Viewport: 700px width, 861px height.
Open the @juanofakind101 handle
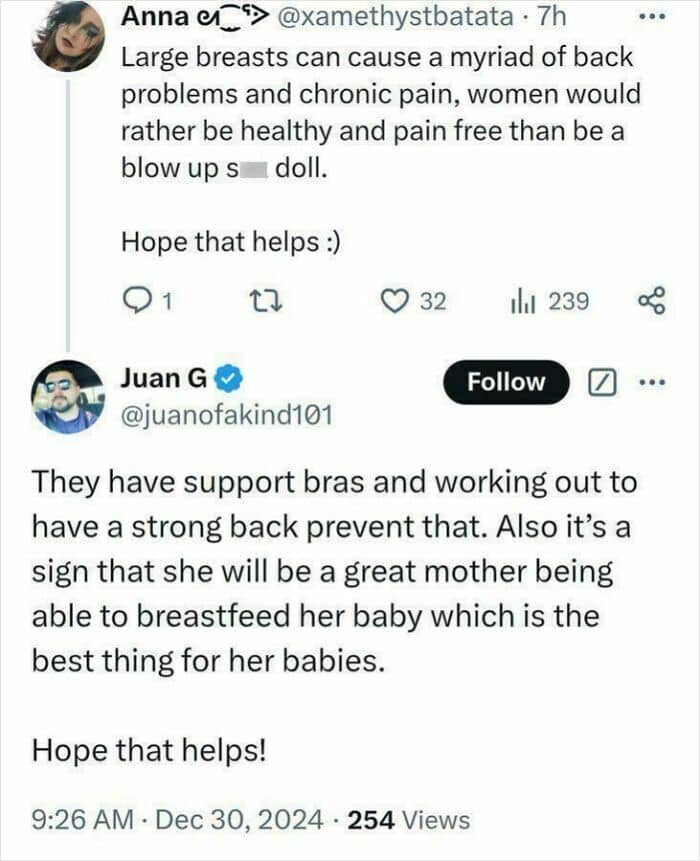[227, 416]
